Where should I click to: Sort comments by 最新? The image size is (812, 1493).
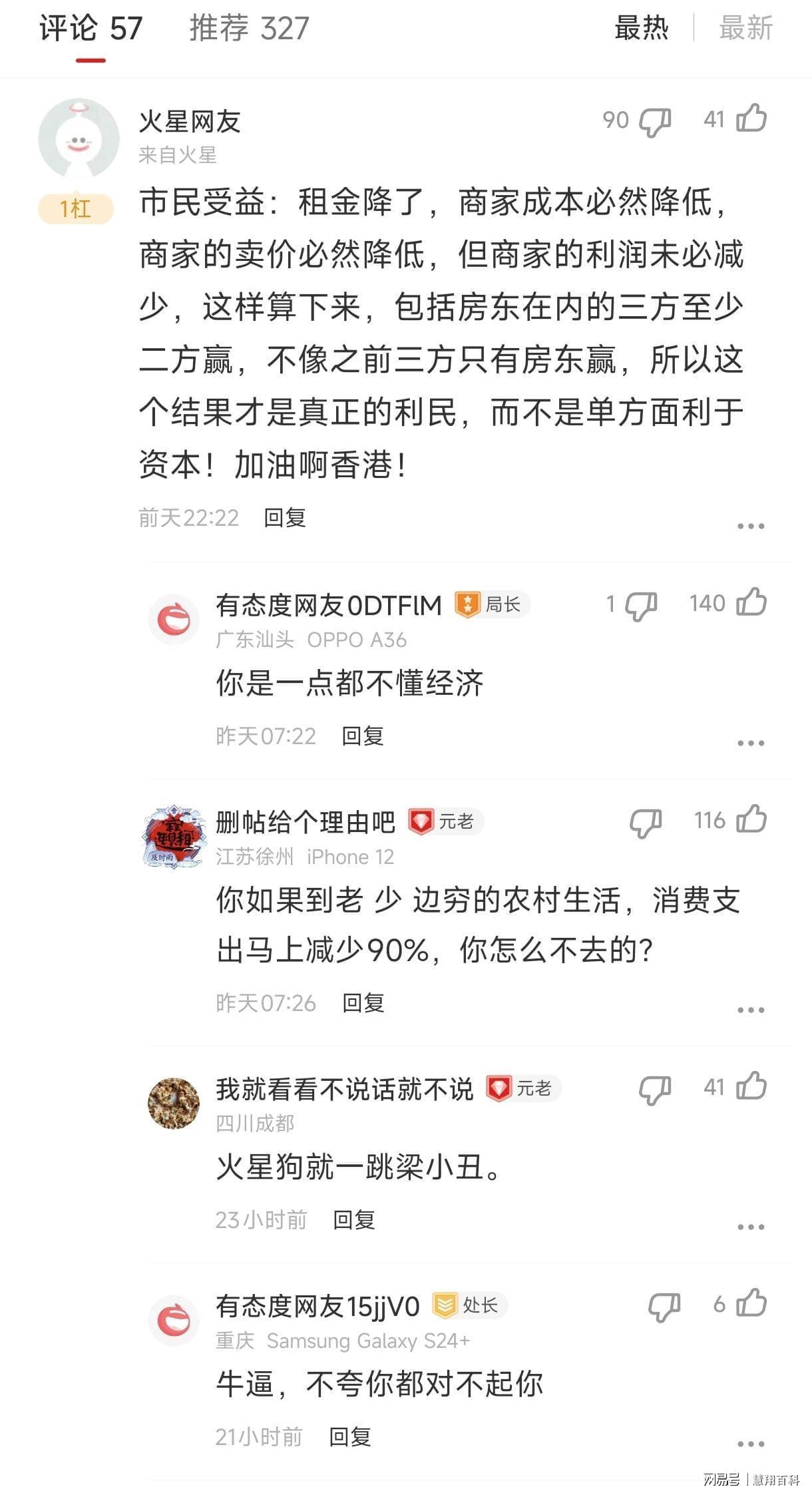[745, 29]
